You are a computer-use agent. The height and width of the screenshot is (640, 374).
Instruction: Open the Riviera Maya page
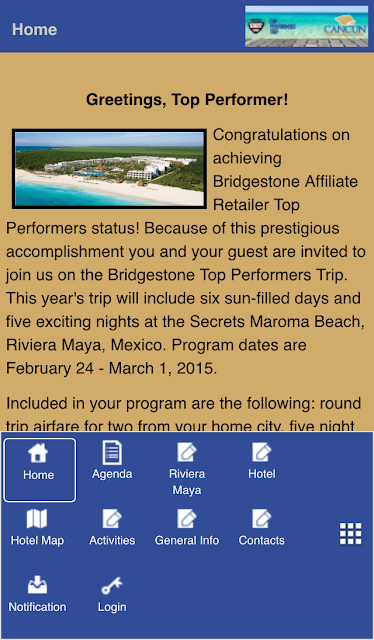click(187, 469)
